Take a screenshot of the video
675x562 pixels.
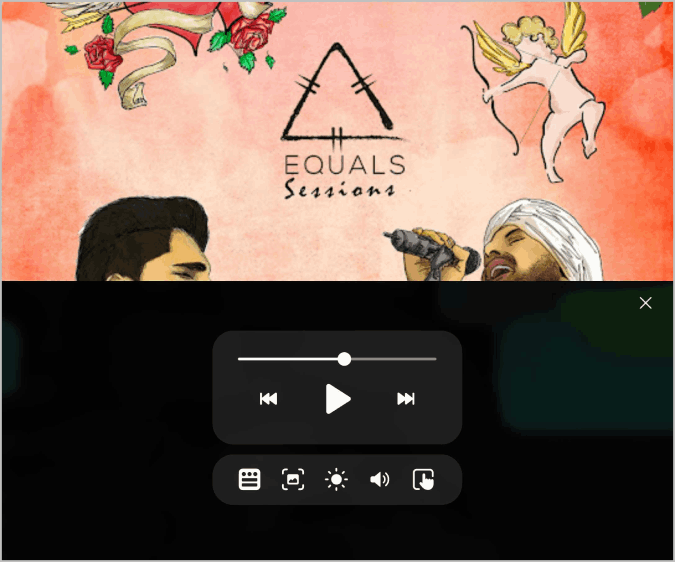pyautogui.click(x=293, y=480)
